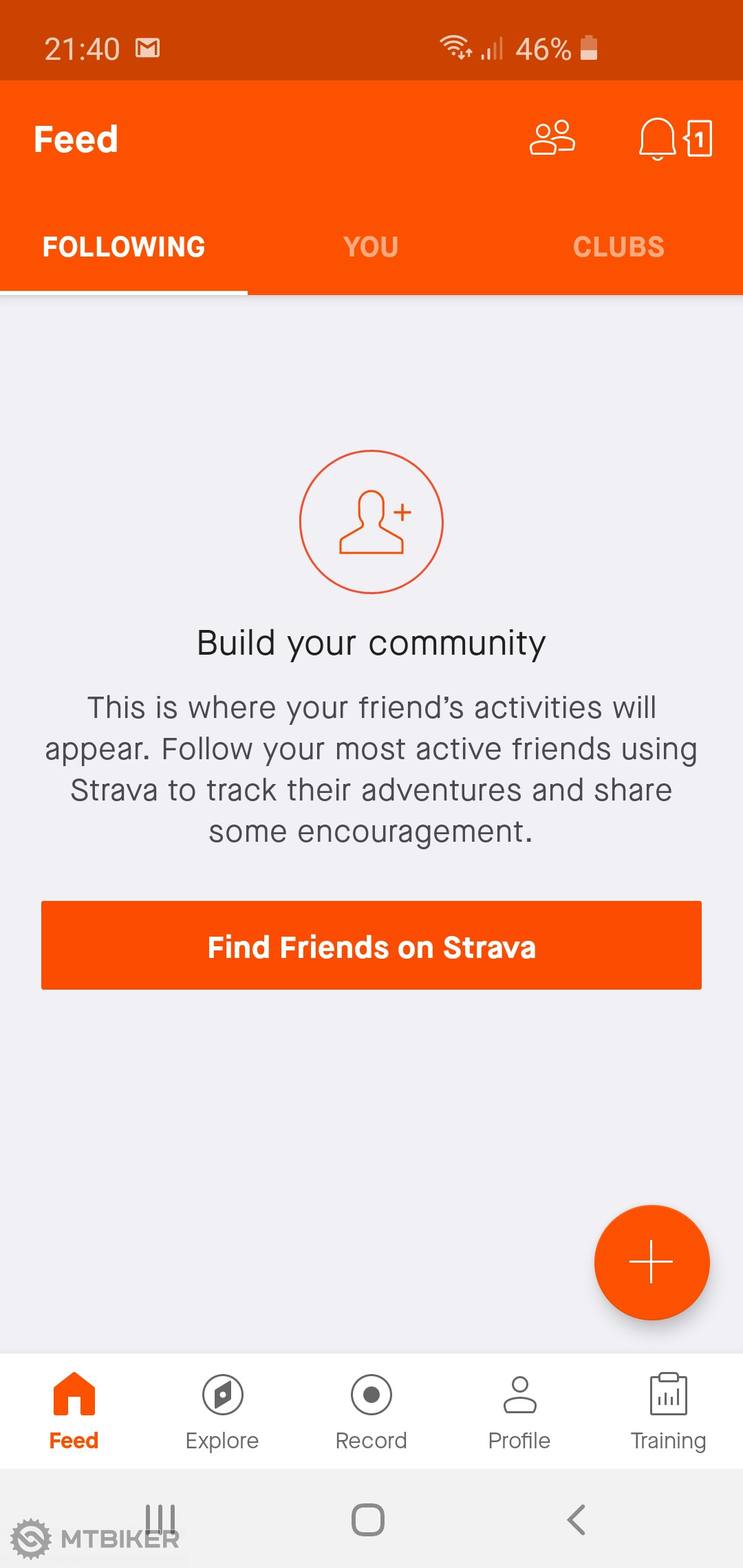Switch to the CLUBS tab
The width and height of the screenshot is (743, 1568).
618,247
